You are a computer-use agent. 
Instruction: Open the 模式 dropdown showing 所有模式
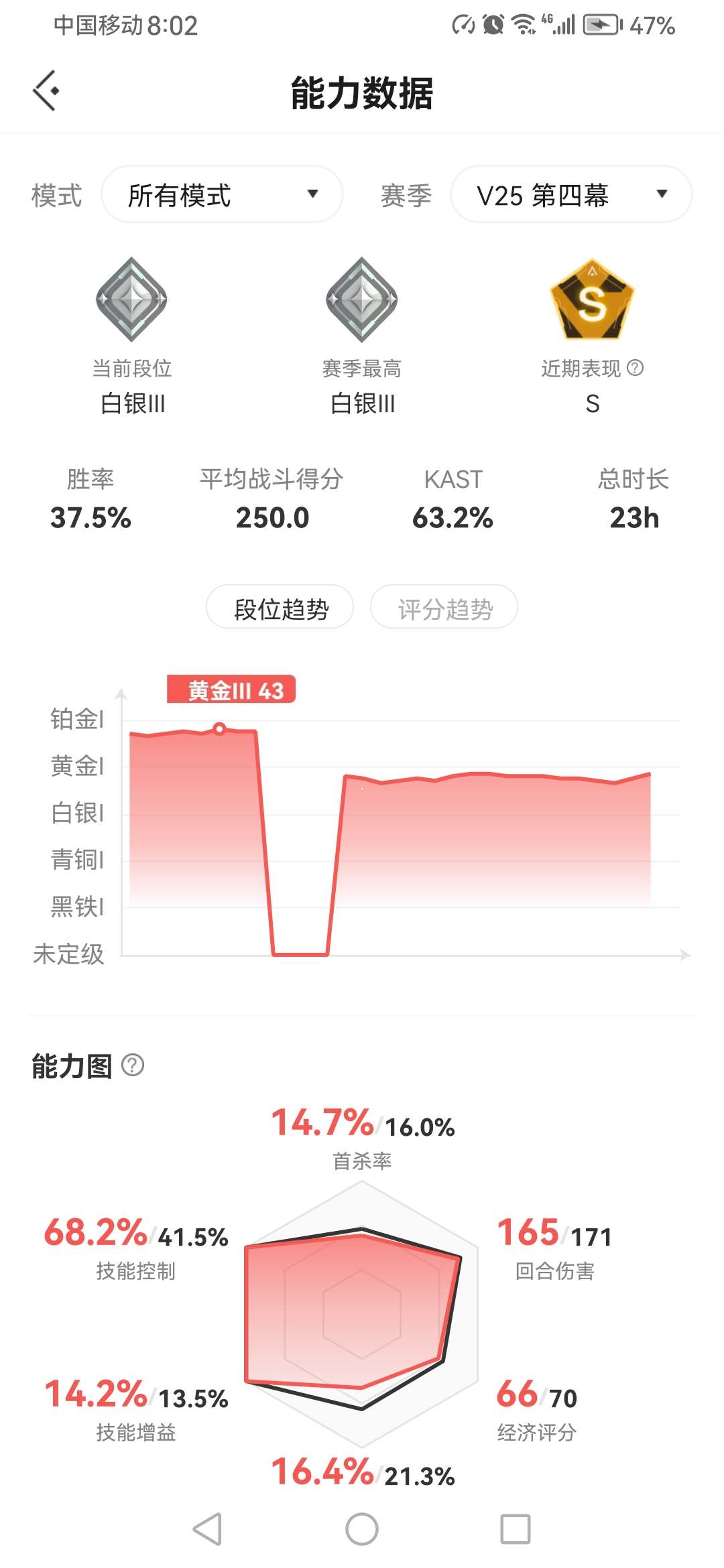pos(222,194)
